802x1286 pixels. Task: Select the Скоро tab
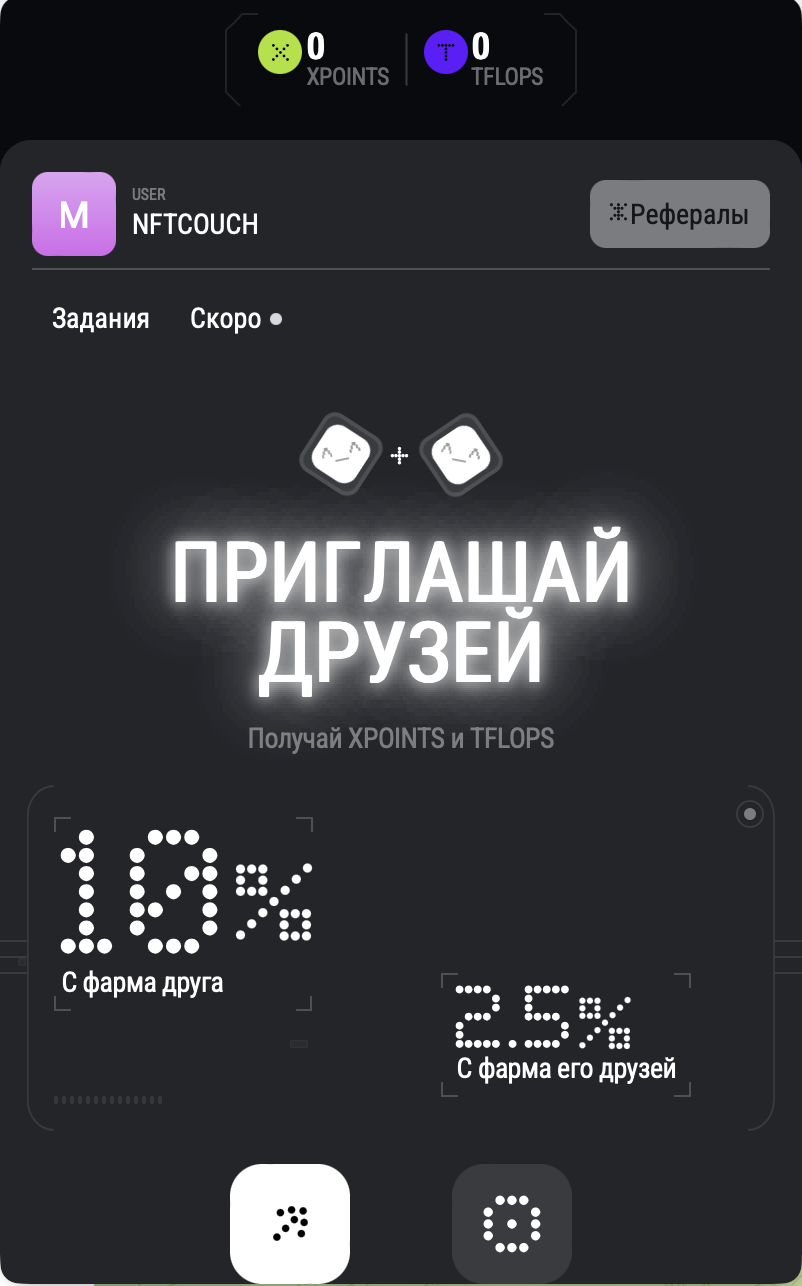click(x=226, y=319)
